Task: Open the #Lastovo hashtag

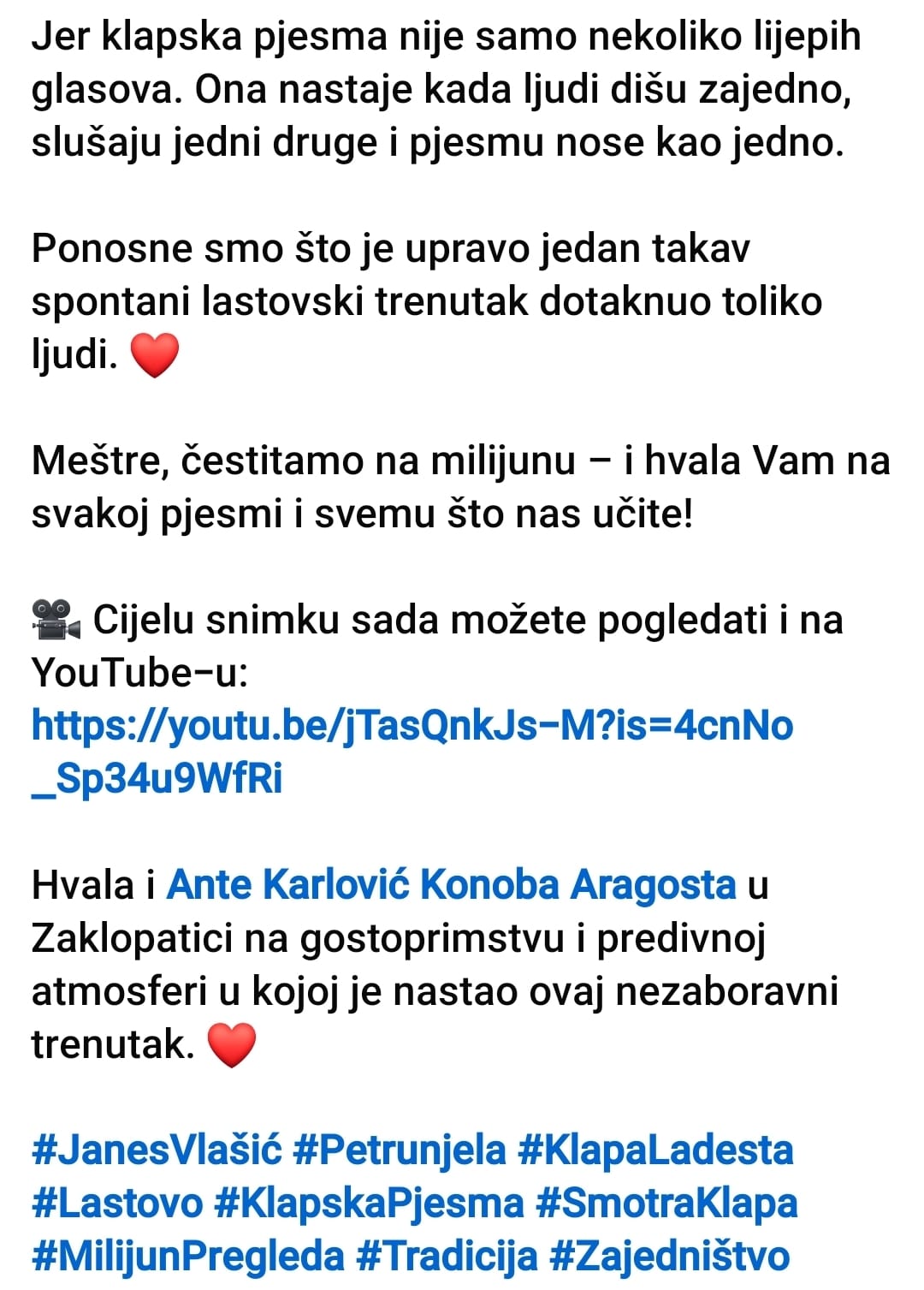Action: point(117,1203)
